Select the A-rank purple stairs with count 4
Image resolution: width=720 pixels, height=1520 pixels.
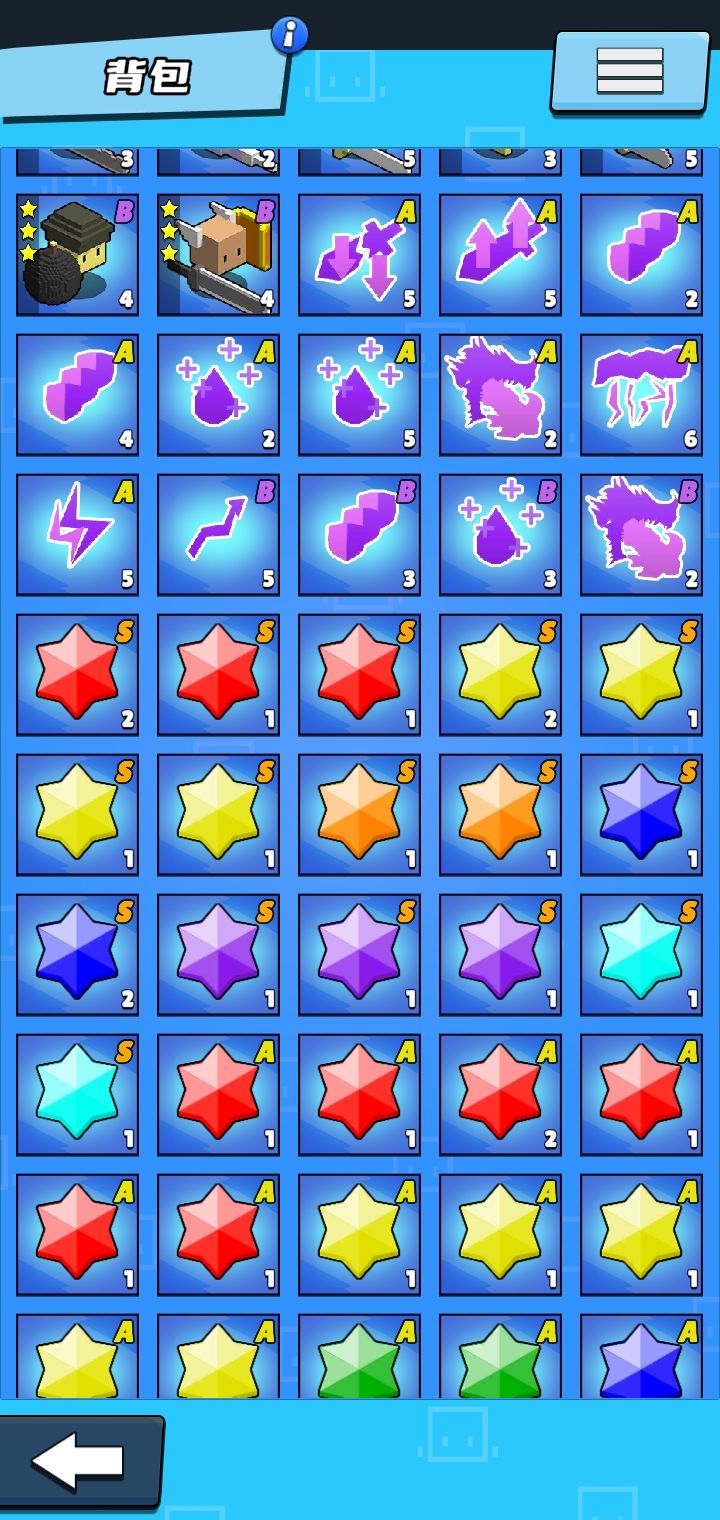pyautogui.click(x=78, y=395)
